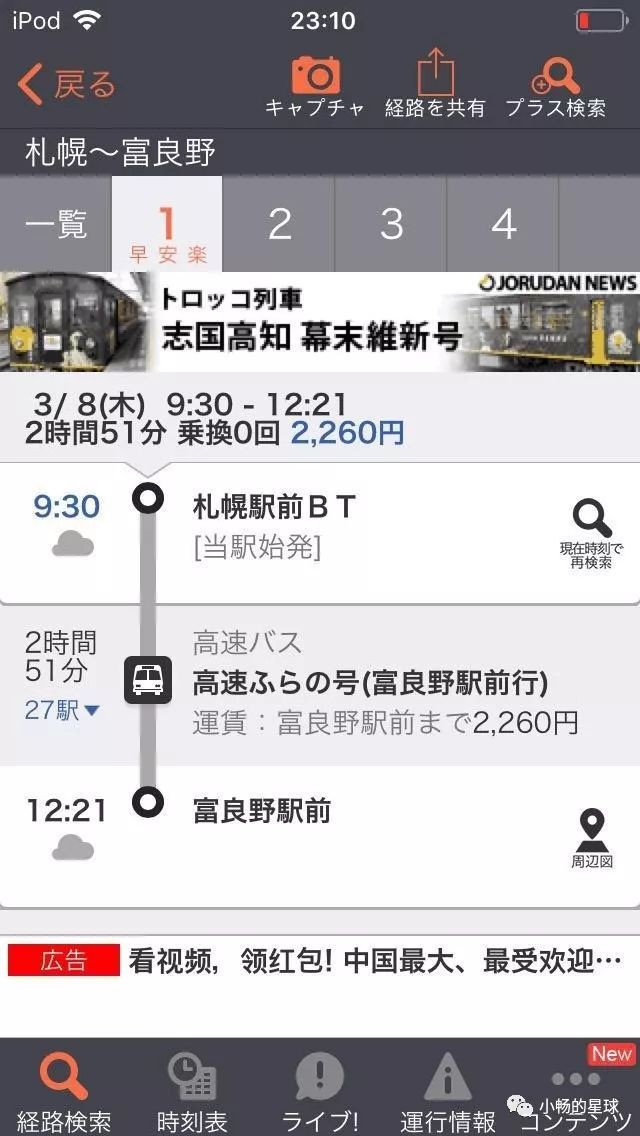The width and height of the screenshot is (640, 1136).
Task: Open the 志国高知 幕末維新号 news banner
Action: point(320,322)
